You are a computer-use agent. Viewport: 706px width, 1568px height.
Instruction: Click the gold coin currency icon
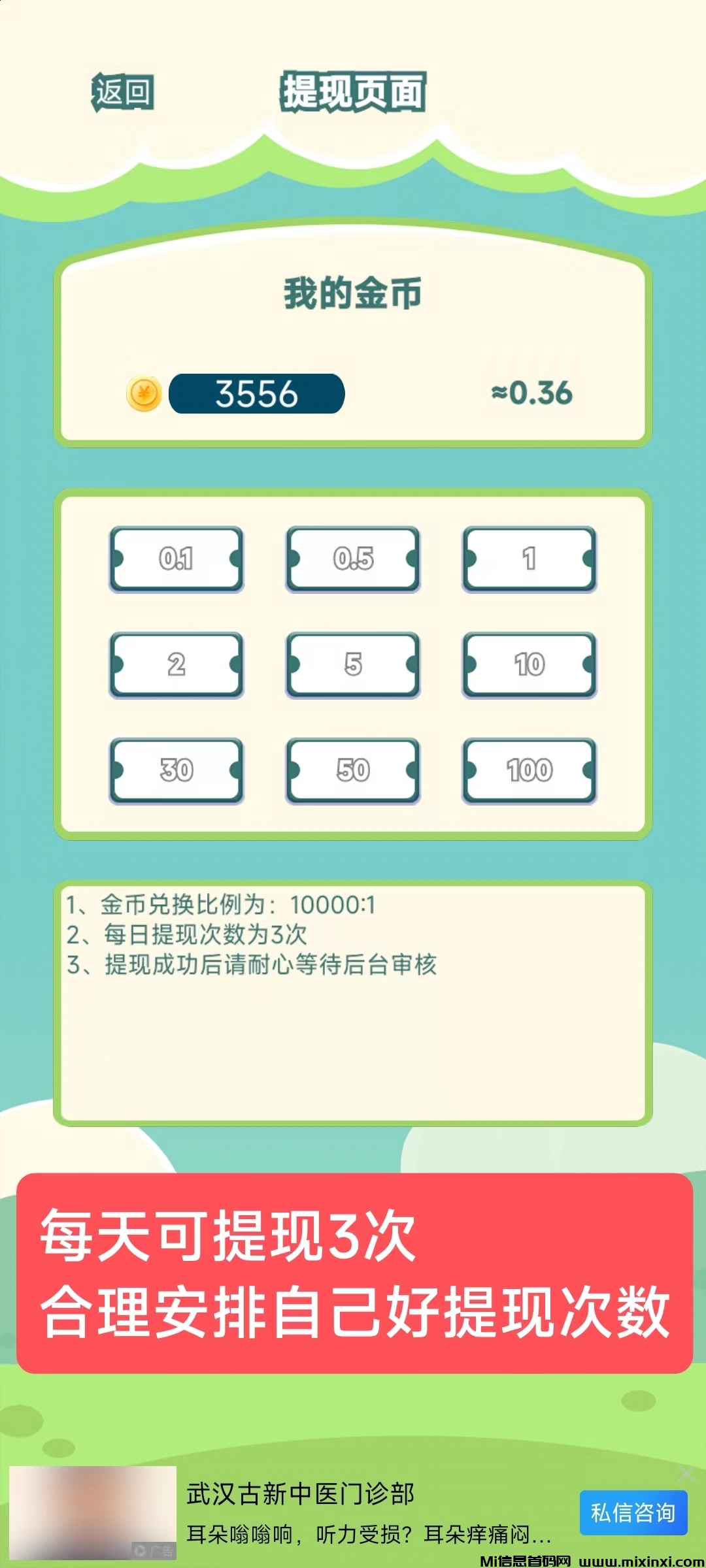click(x=145, y=393)
